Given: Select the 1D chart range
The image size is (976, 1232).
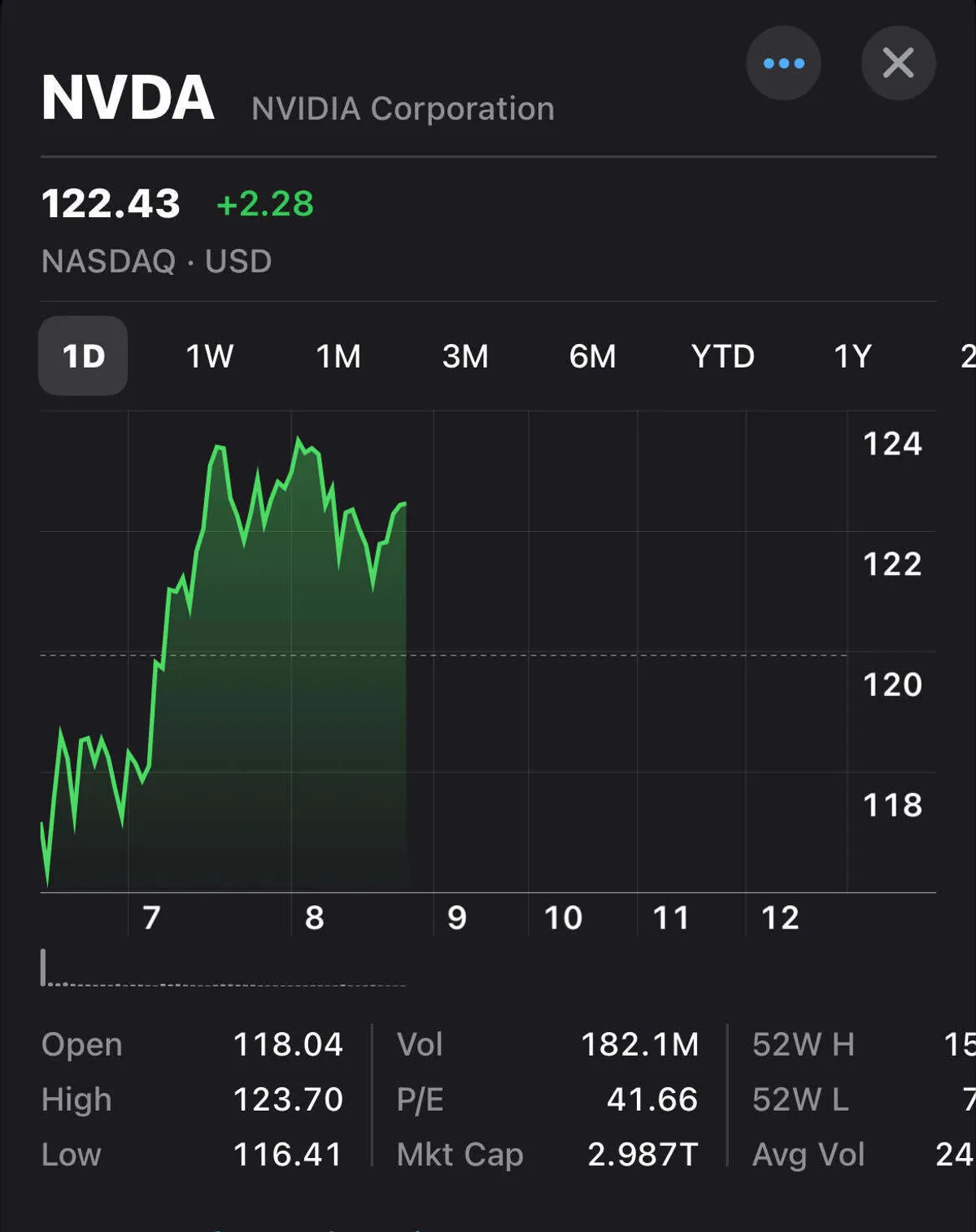Looking at the screenshot, I should coord(83,356).
